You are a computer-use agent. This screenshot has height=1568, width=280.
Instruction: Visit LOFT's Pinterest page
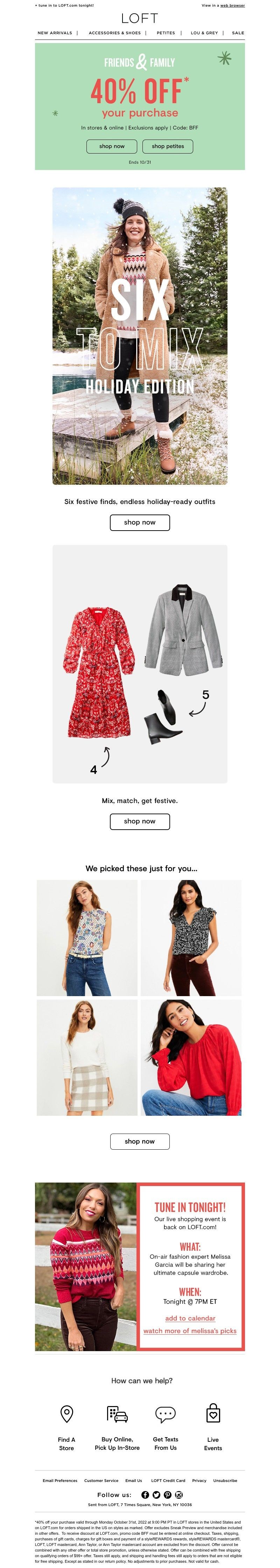coord(167,1494)
